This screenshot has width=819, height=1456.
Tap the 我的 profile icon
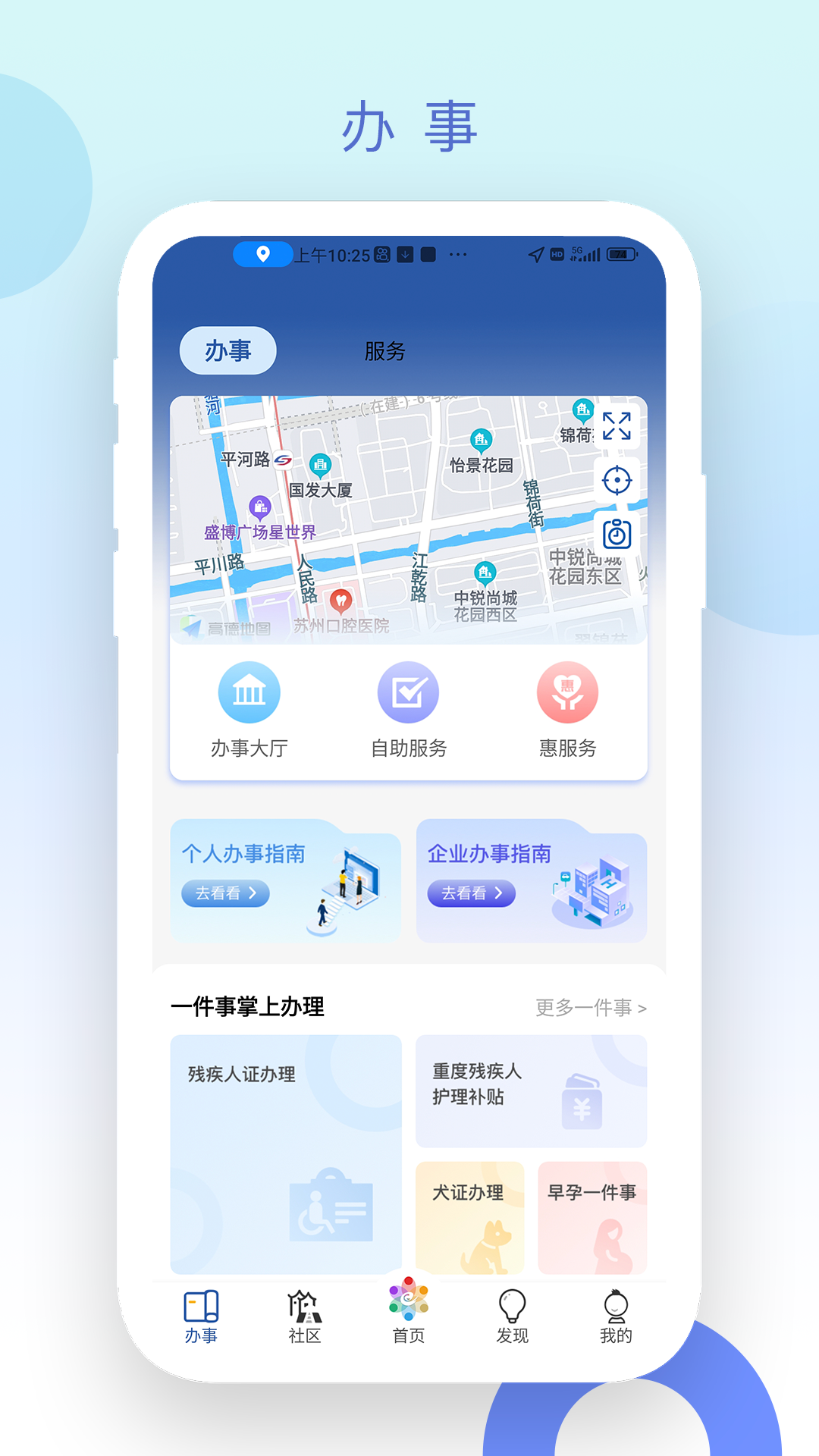tap(616, 1316)
